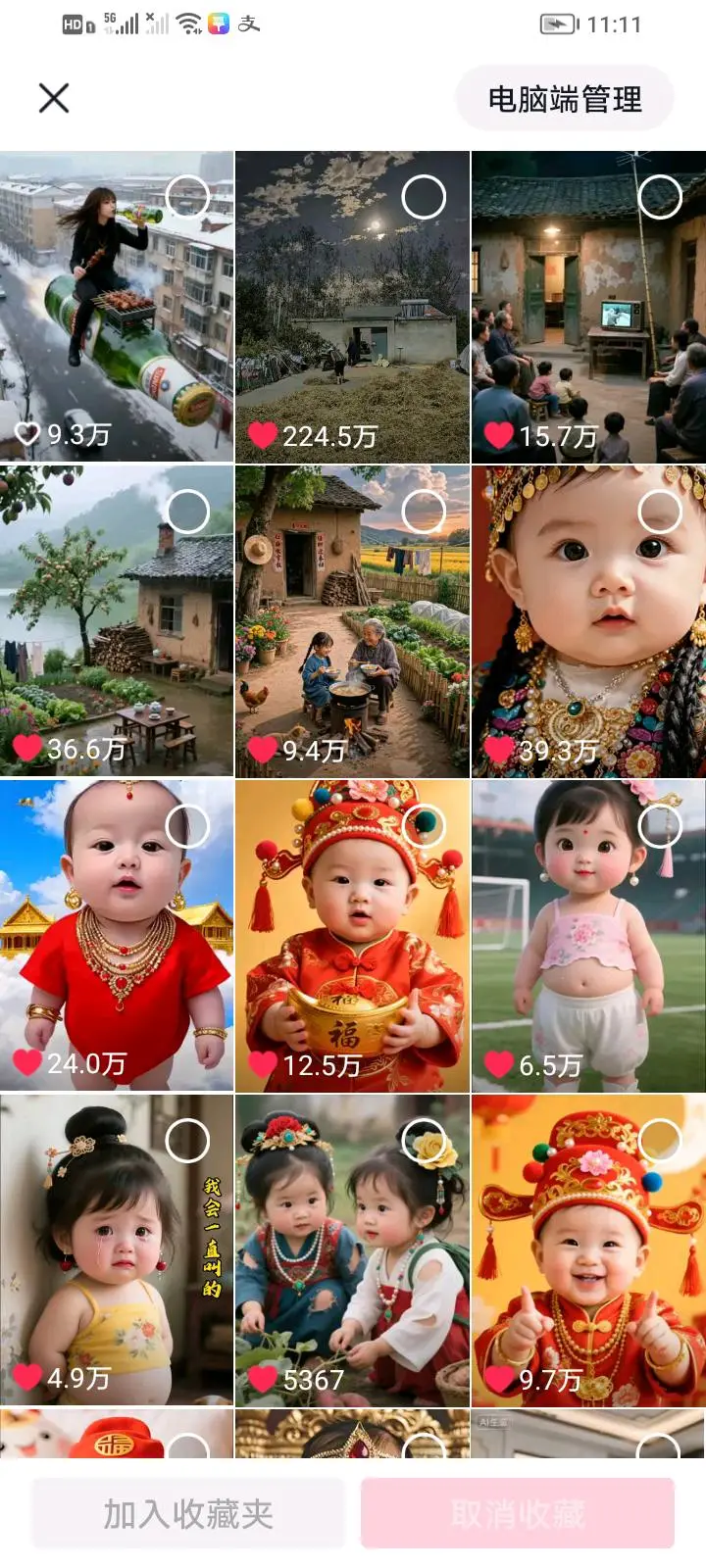The image size is (706, 1568).
Task: Tap 取消收藏 to remove favorites
Action: 518,1514
